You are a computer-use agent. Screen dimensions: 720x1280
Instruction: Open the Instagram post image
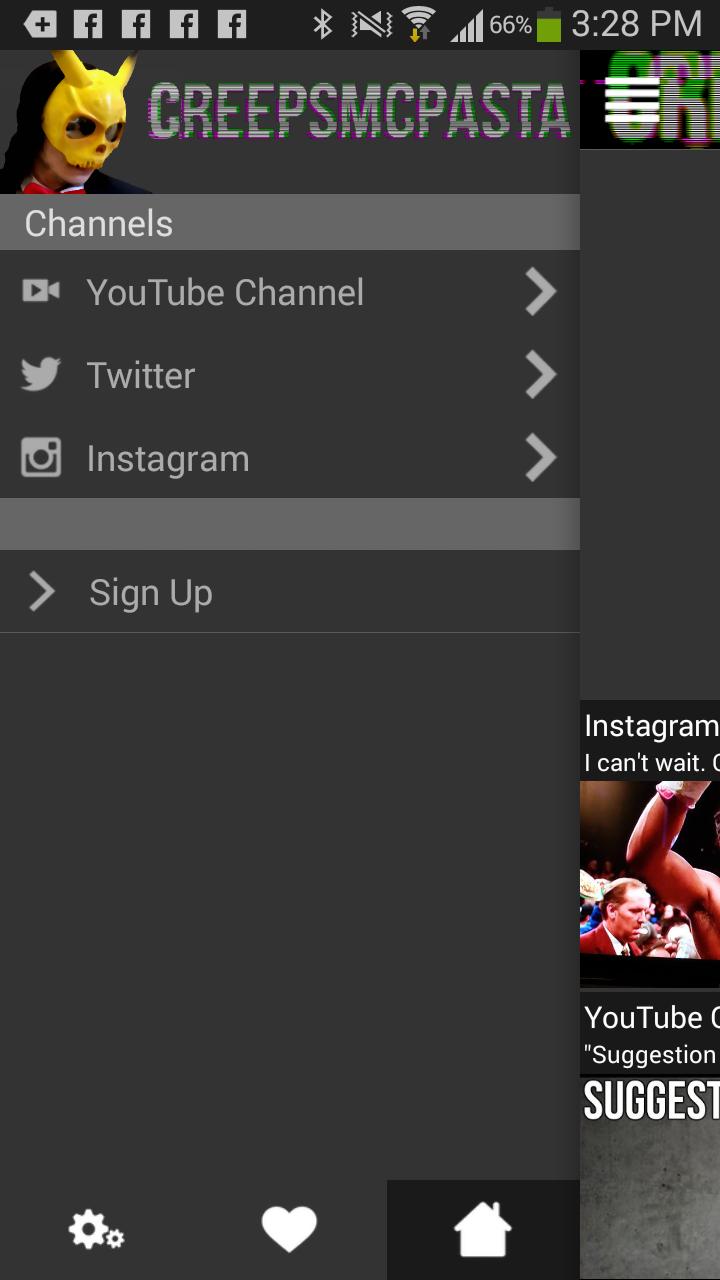pyautogui.click(x=650, y=882)
